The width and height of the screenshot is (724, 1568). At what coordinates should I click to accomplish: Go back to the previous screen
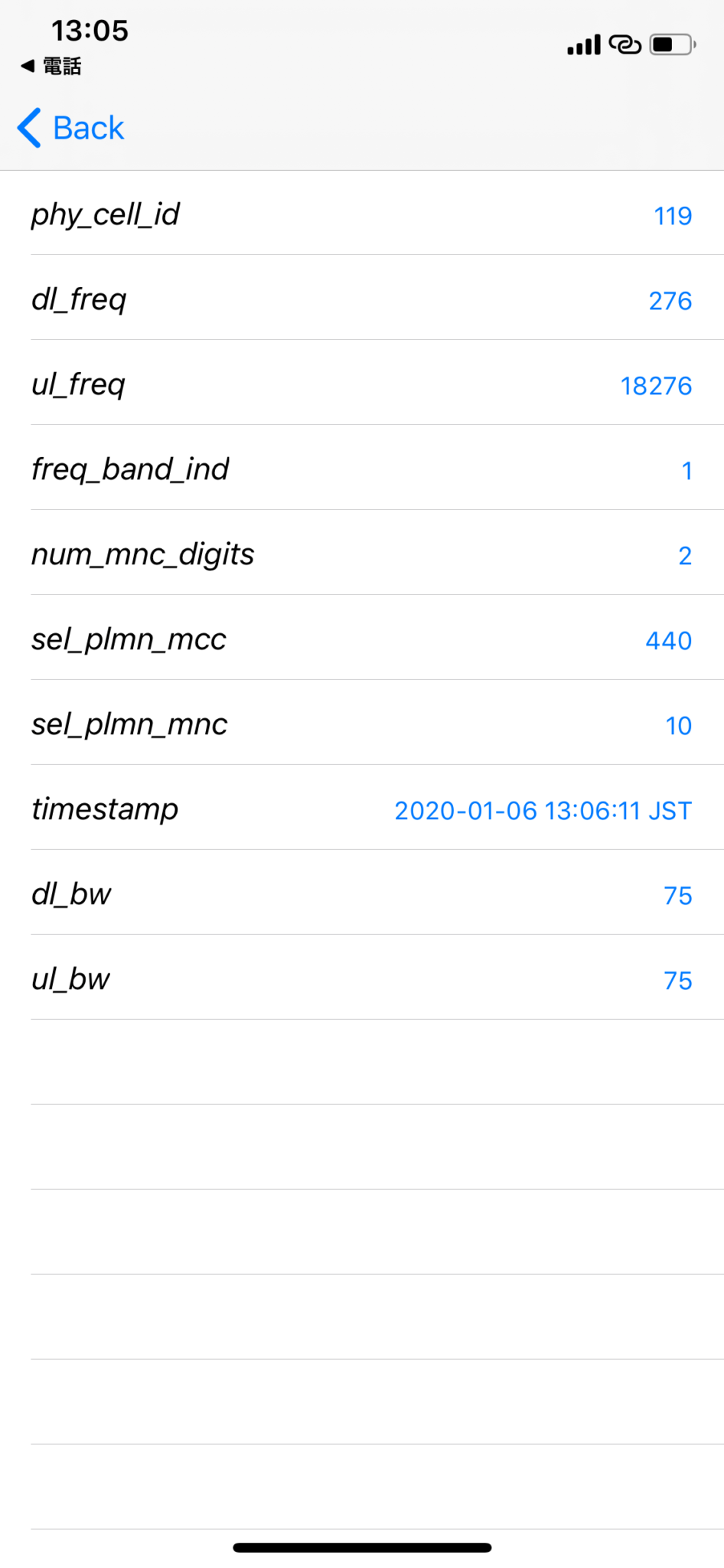71,128
